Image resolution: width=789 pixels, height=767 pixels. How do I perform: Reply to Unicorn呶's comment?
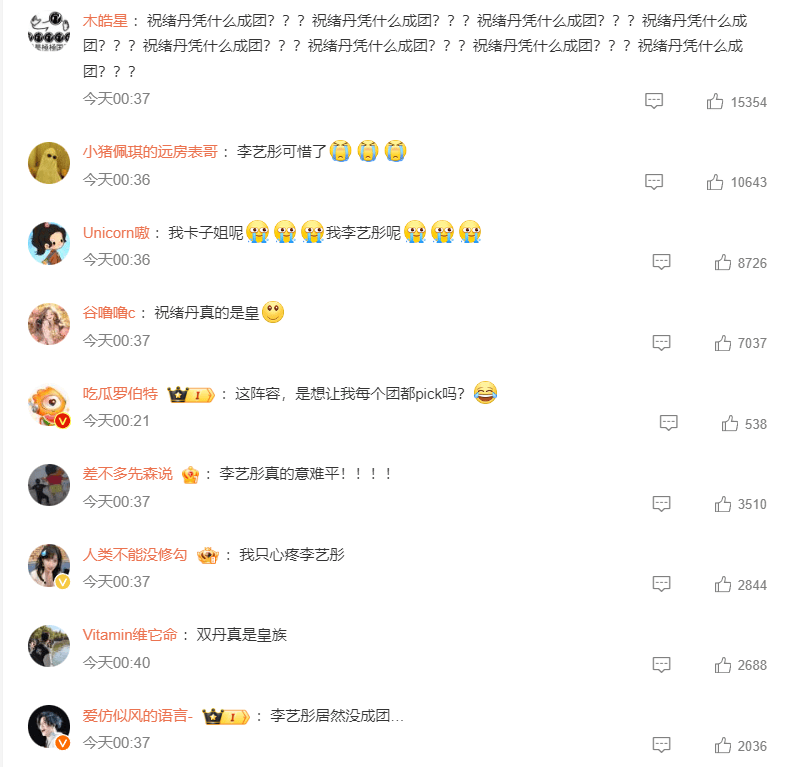click(661, 262)
